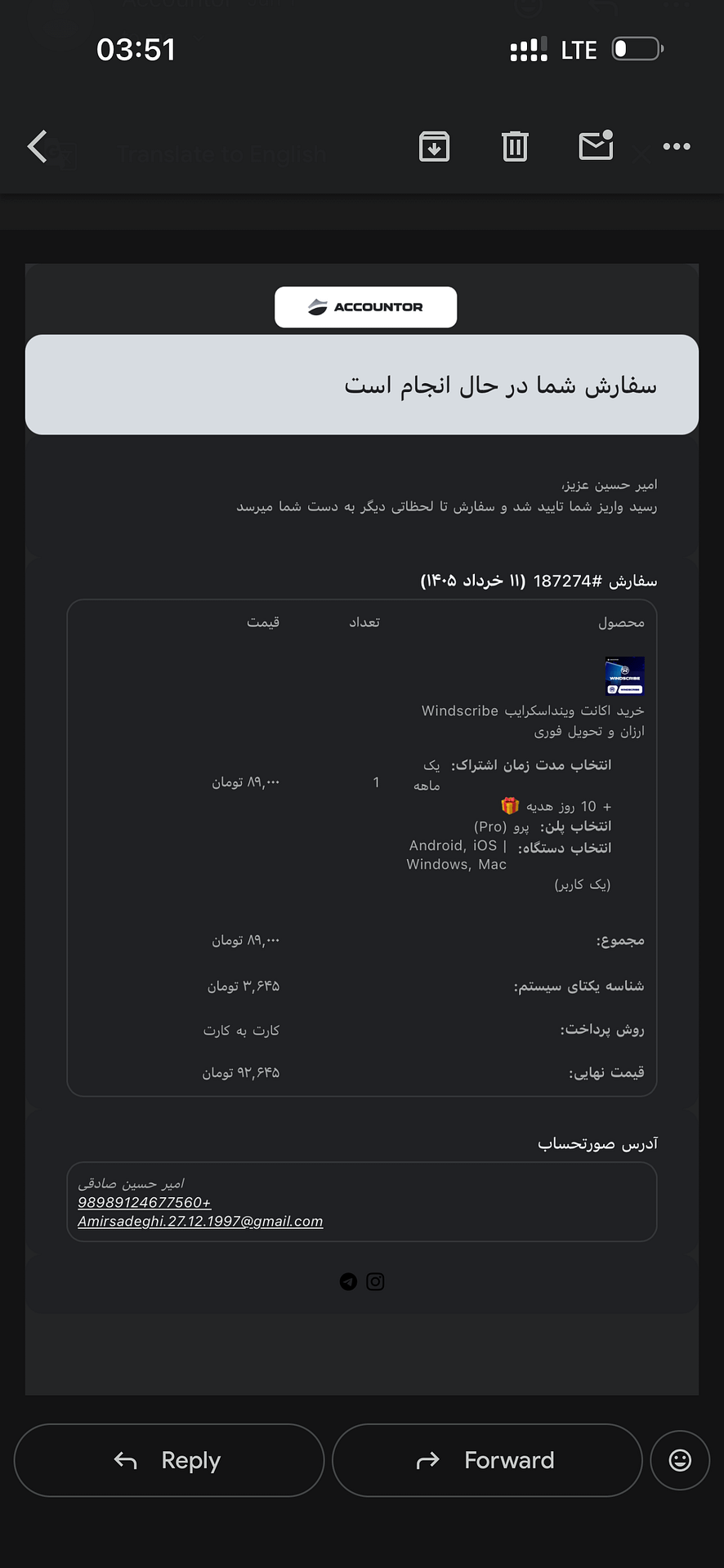Viewport: 724px width, 1568px height.
Task: Open the Telegram icon in the footer
Action: tap(348, 1281)
